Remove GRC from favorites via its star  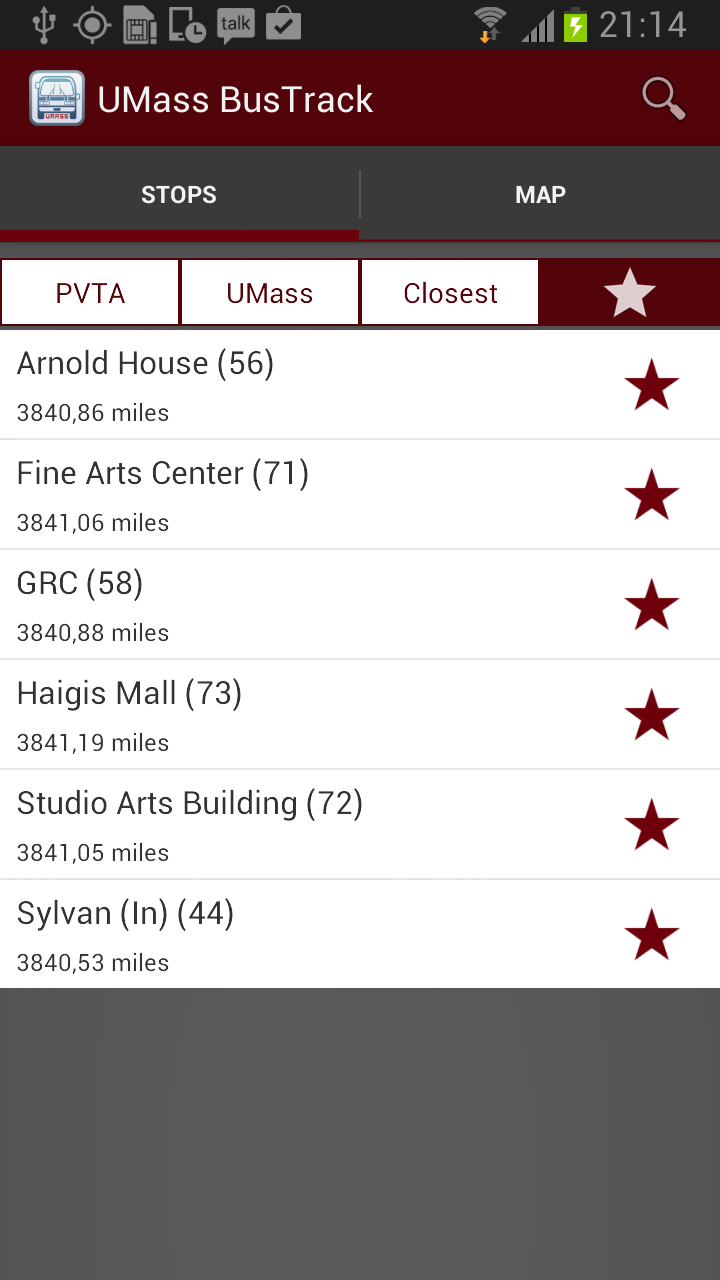click(x=652, y=606)
